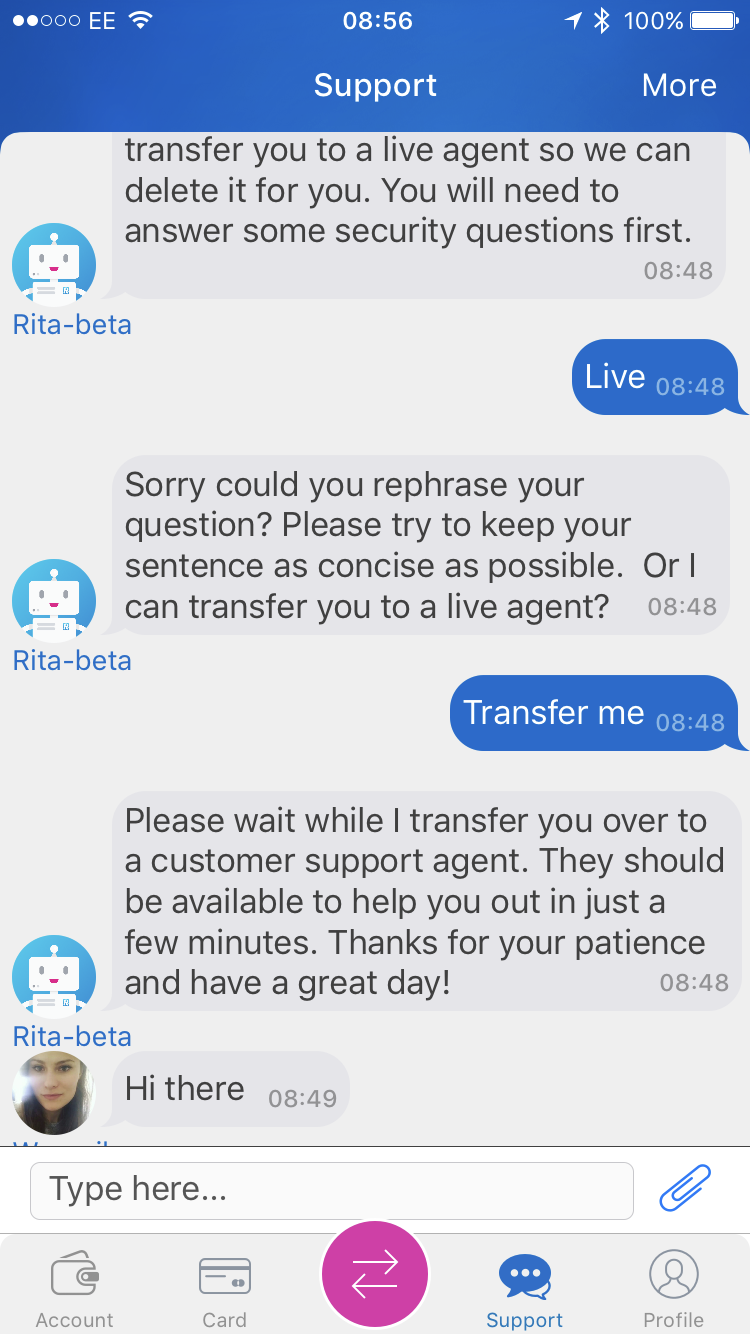This screenshot has width=750, height=1334.
Task: Open the More menu
Action: 678,86
